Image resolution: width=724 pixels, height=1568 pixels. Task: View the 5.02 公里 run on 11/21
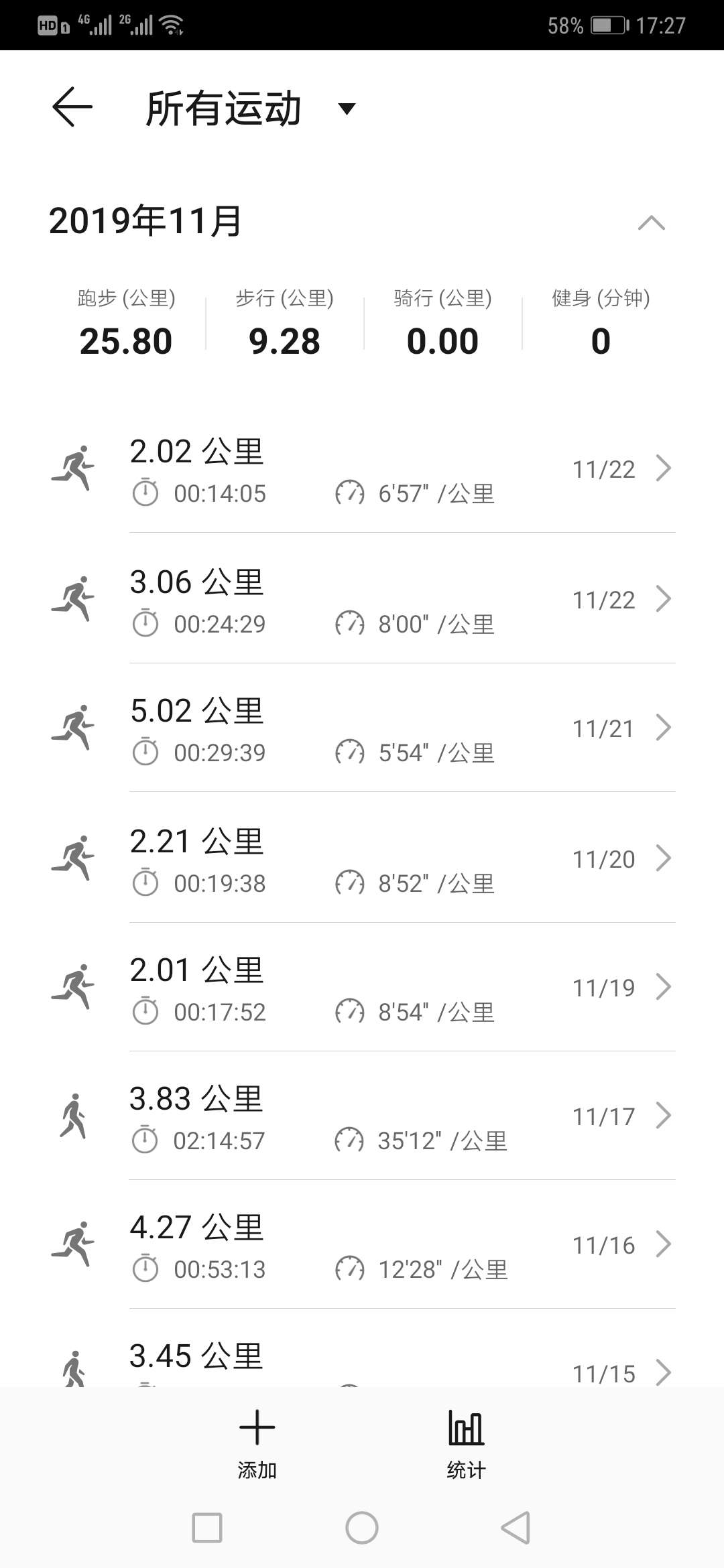tap(362, 728)
